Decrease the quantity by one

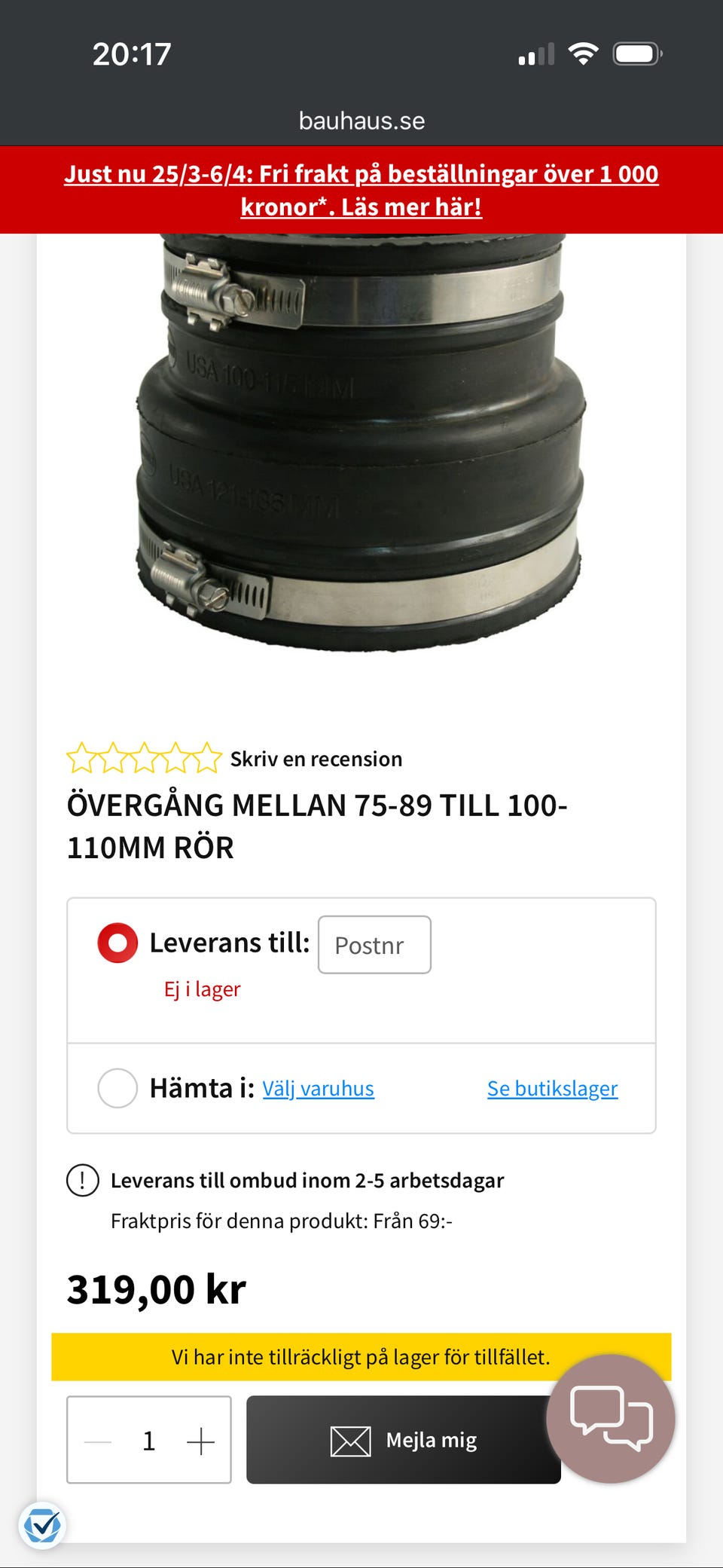pyautogui.click(x=98, y=1441)
